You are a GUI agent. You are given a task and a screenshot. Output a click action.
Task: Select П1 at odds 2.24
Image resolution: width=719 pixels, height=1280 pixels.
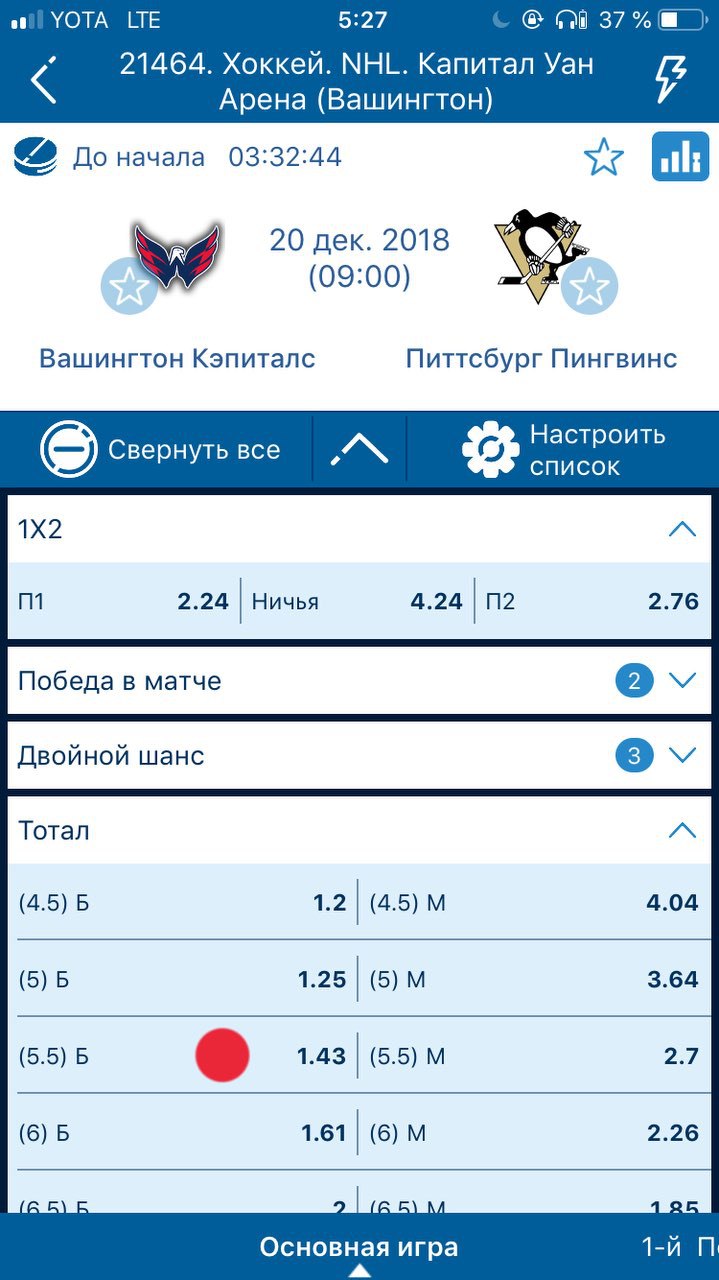click(123, 601)
